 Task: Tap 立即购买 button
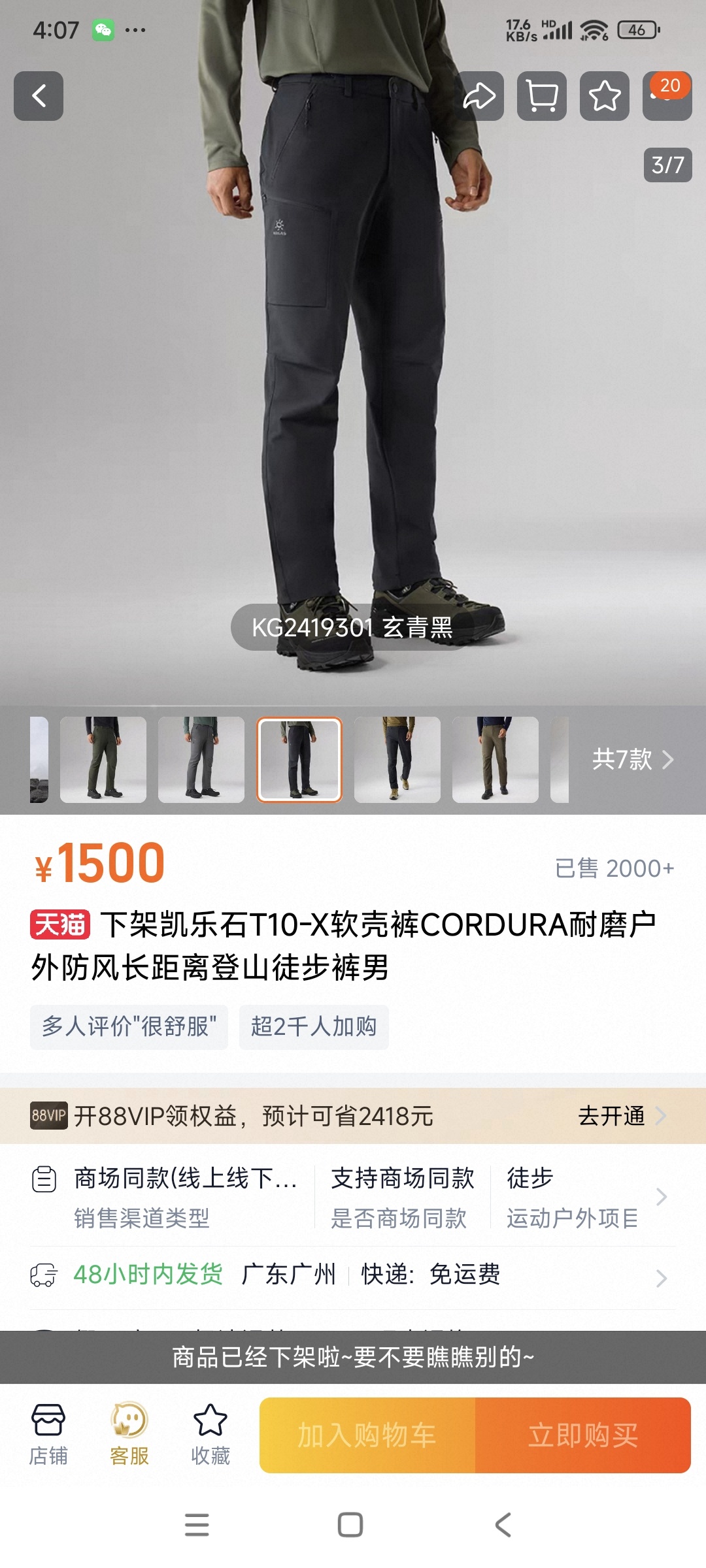(x=583, y=1435)
